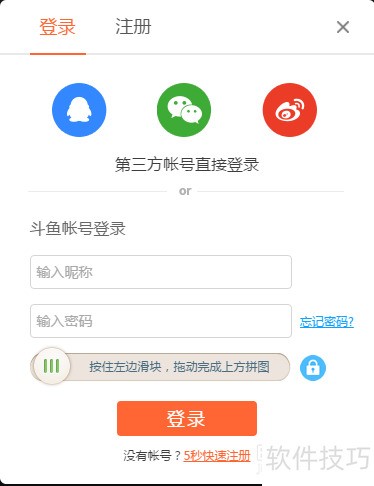Tap the orange 登录 button

coord(187,418)
